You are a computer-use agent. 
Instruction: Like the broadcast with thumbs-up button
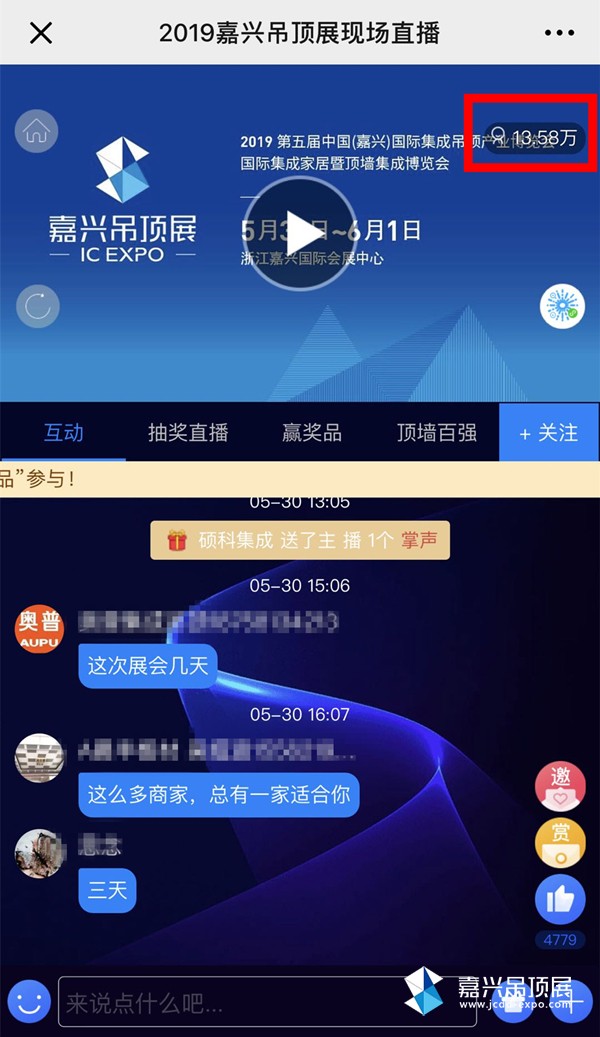[x=560, y=900]
